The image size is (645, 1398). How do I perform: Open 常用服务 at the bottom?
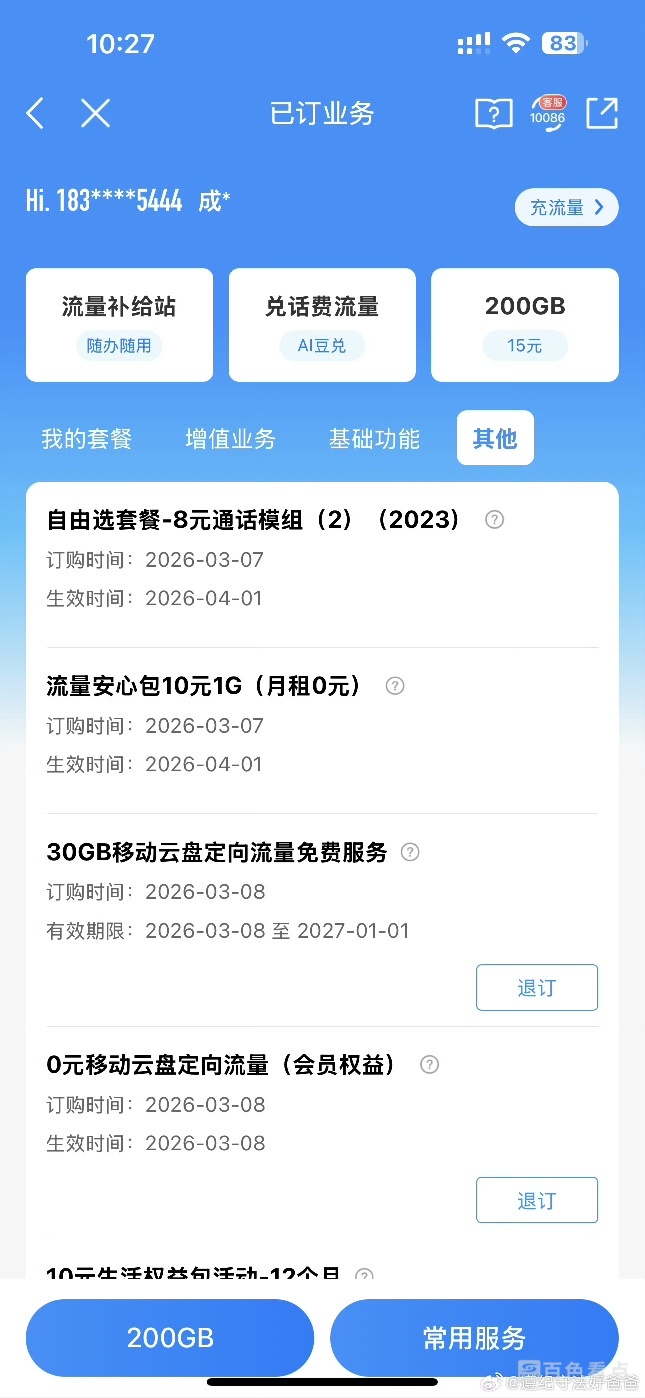pyautogui.click(x=474, y=1338)
